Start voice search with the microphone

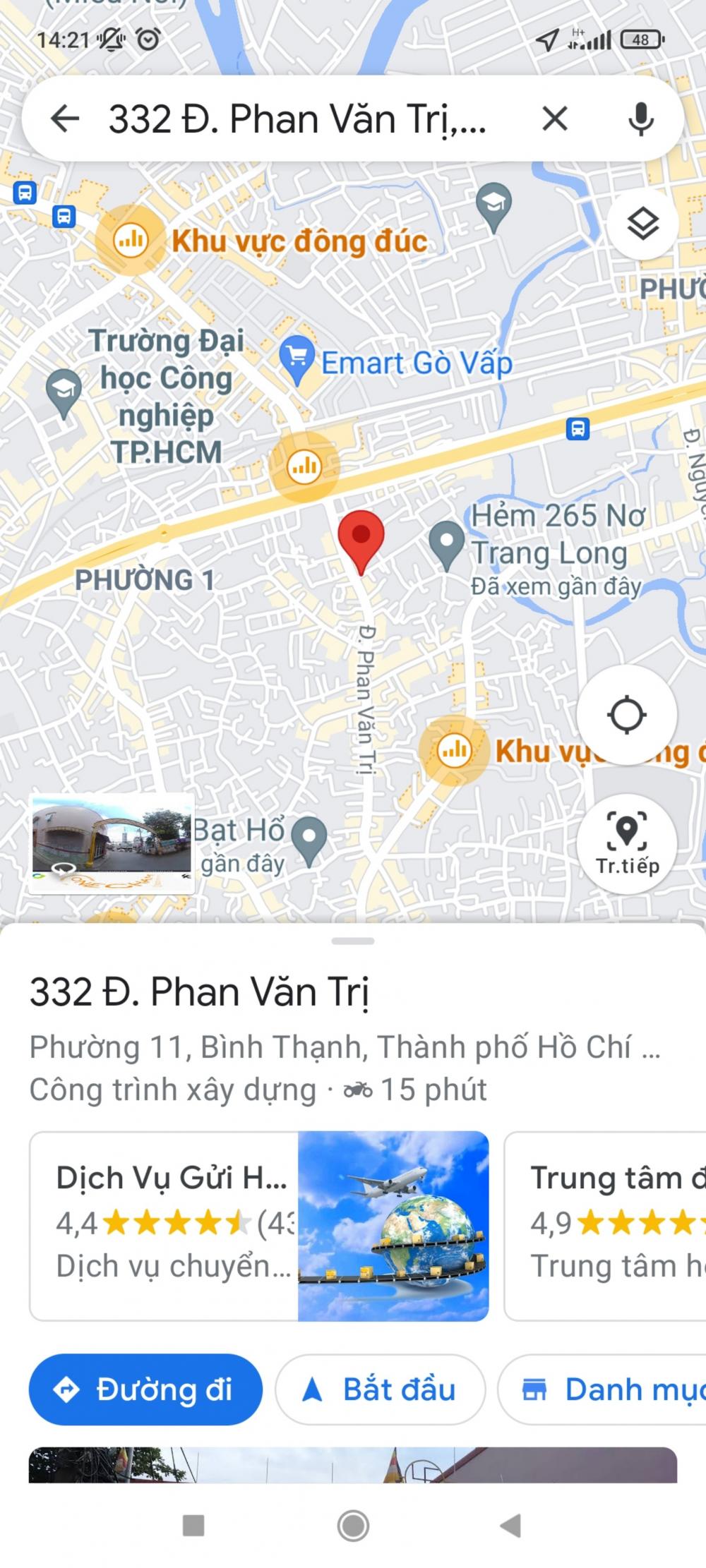click(640, 119)
